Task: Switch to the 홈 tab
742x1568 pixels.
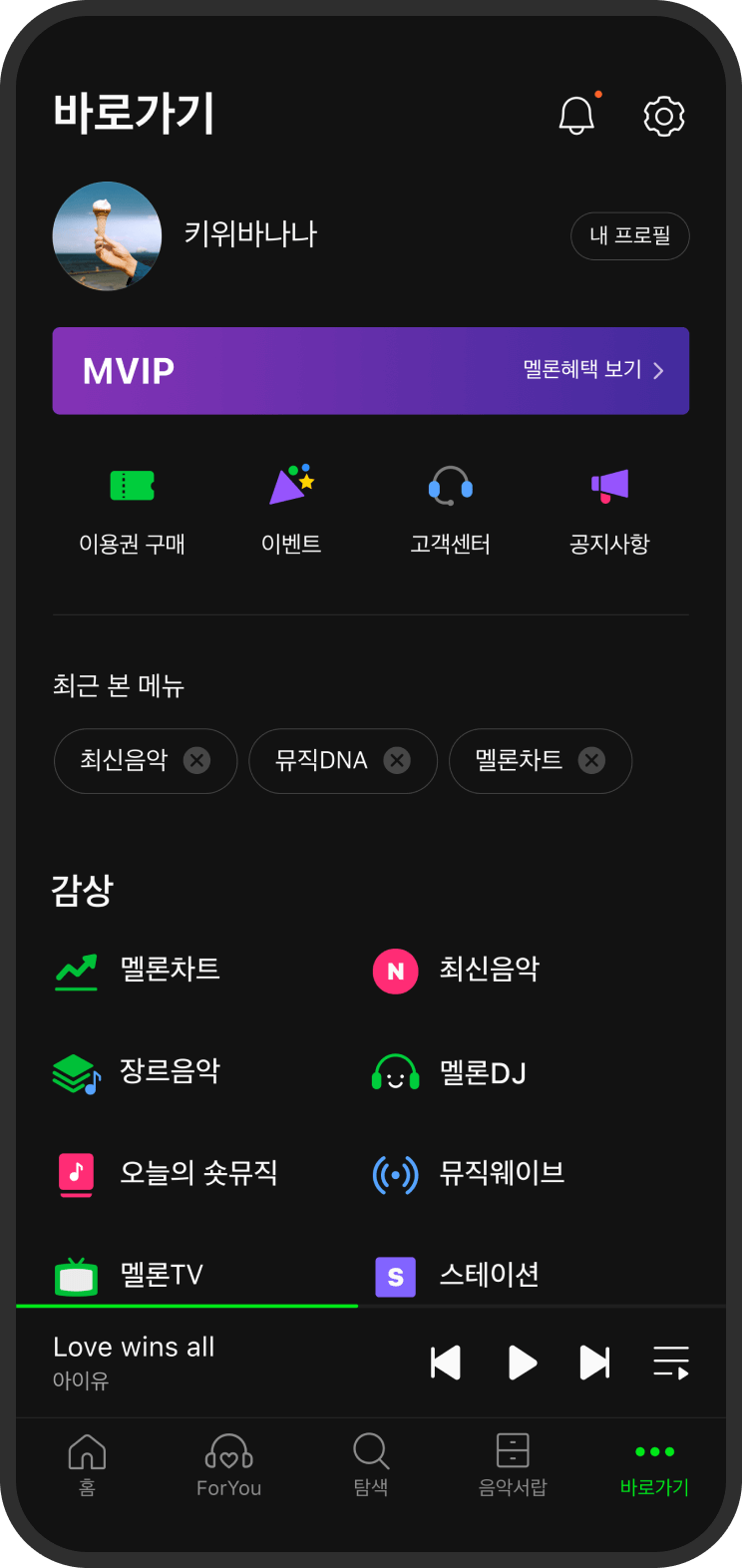Action: [x=87, y=1464]
